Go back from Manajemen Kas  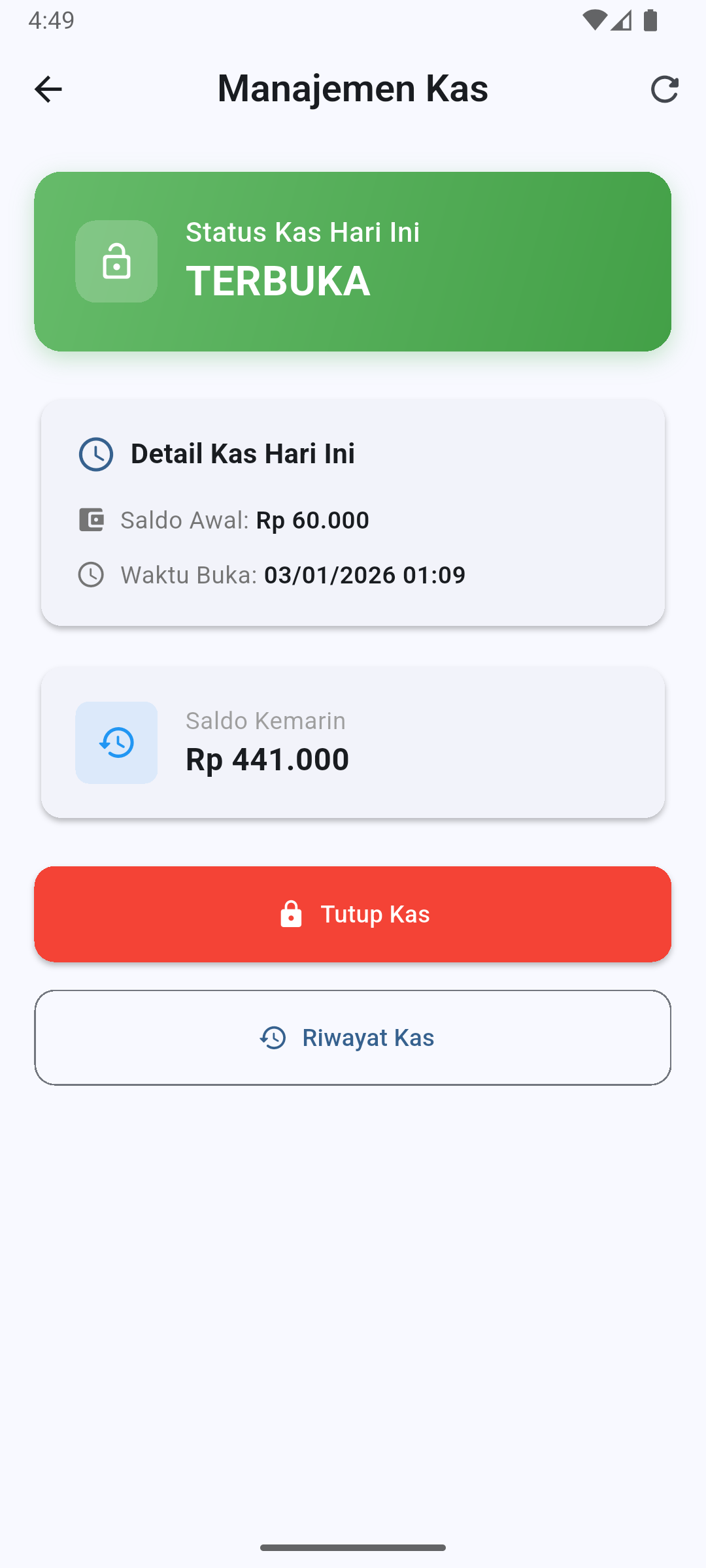(x=48, y=90)
